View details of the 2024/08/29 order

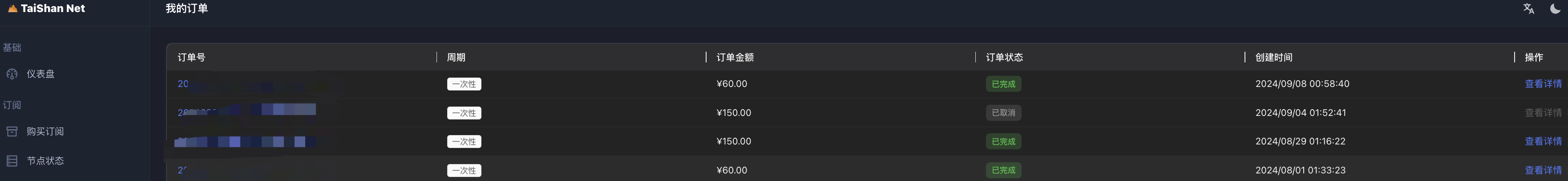click(x=1543, y=141)
